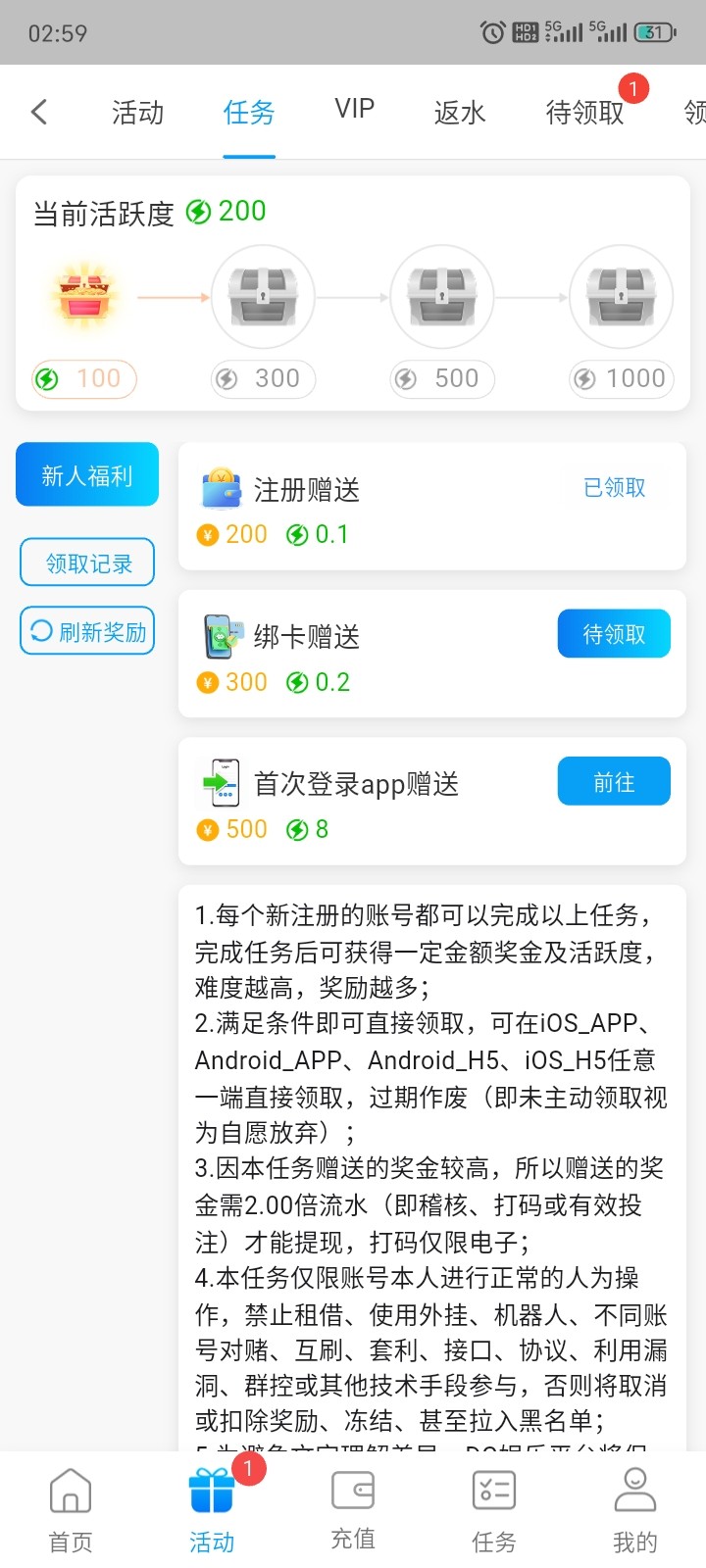Tap the locked chest requiring 1000 activity
This screenshot has width=706, height=1568.
point(621,297)
